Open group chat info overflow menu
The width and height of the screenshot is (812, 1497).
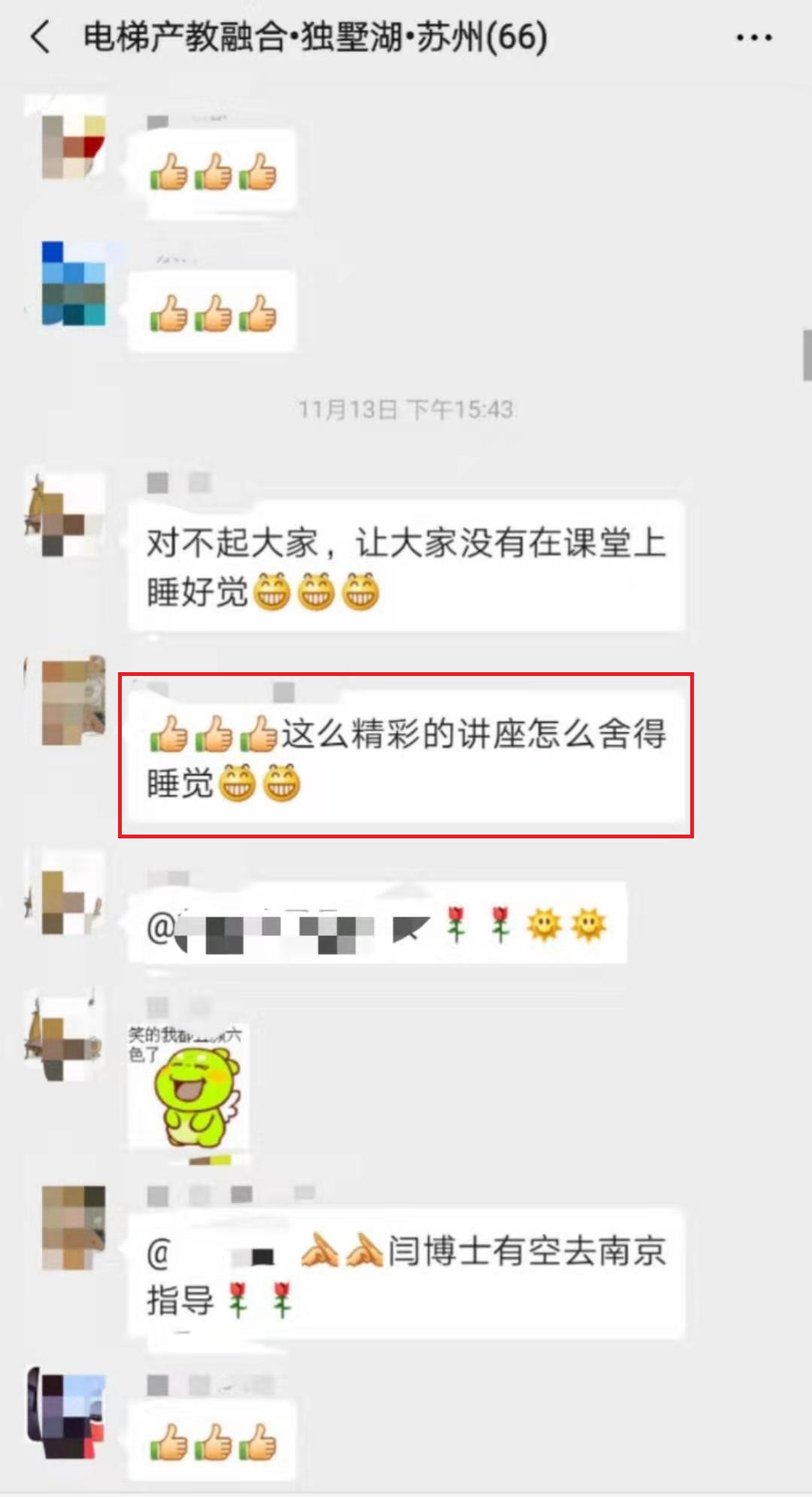(x=753, y=38)
